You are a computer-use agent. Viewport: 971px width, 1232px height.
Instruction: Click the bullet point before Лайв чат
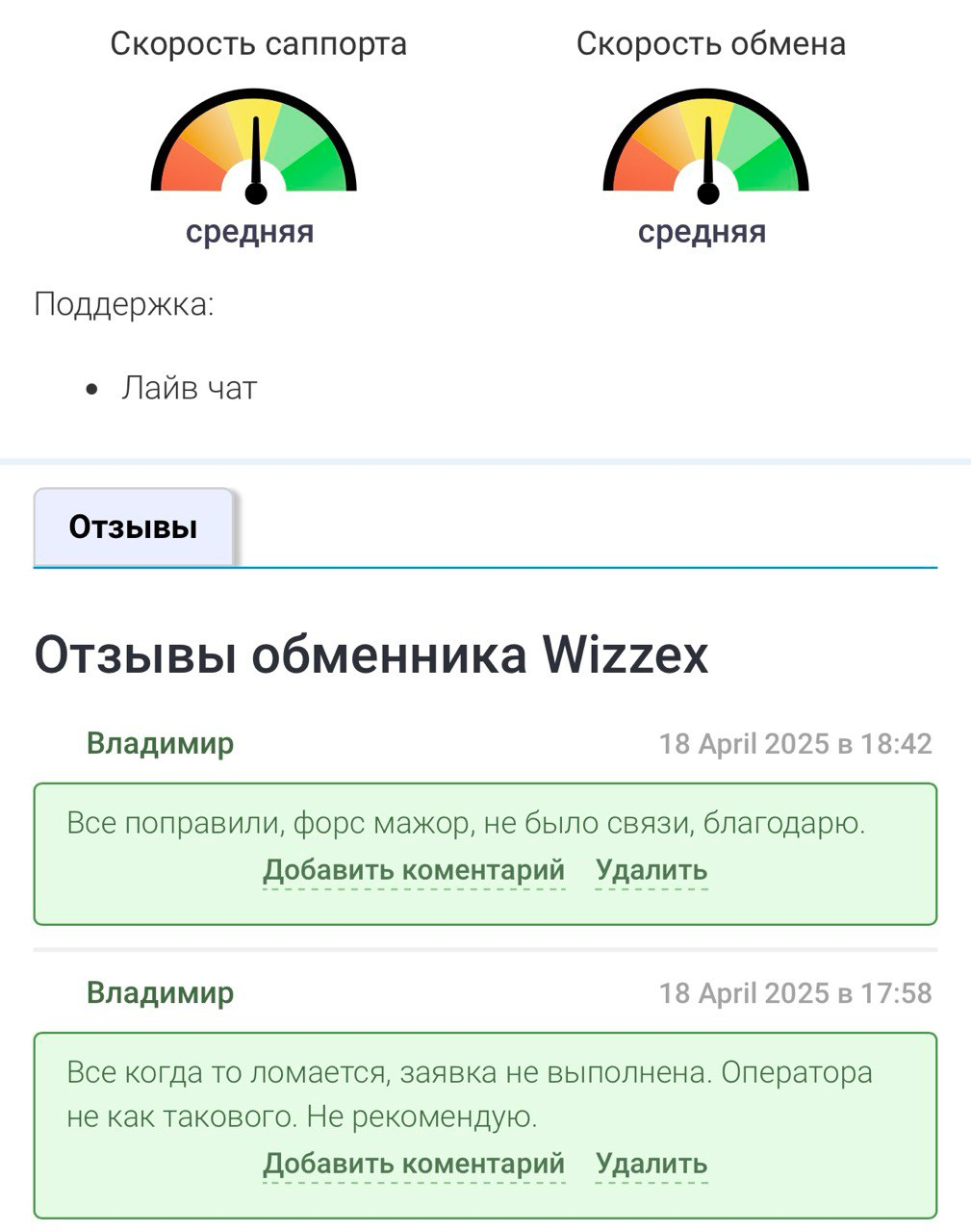pos(91,388)
